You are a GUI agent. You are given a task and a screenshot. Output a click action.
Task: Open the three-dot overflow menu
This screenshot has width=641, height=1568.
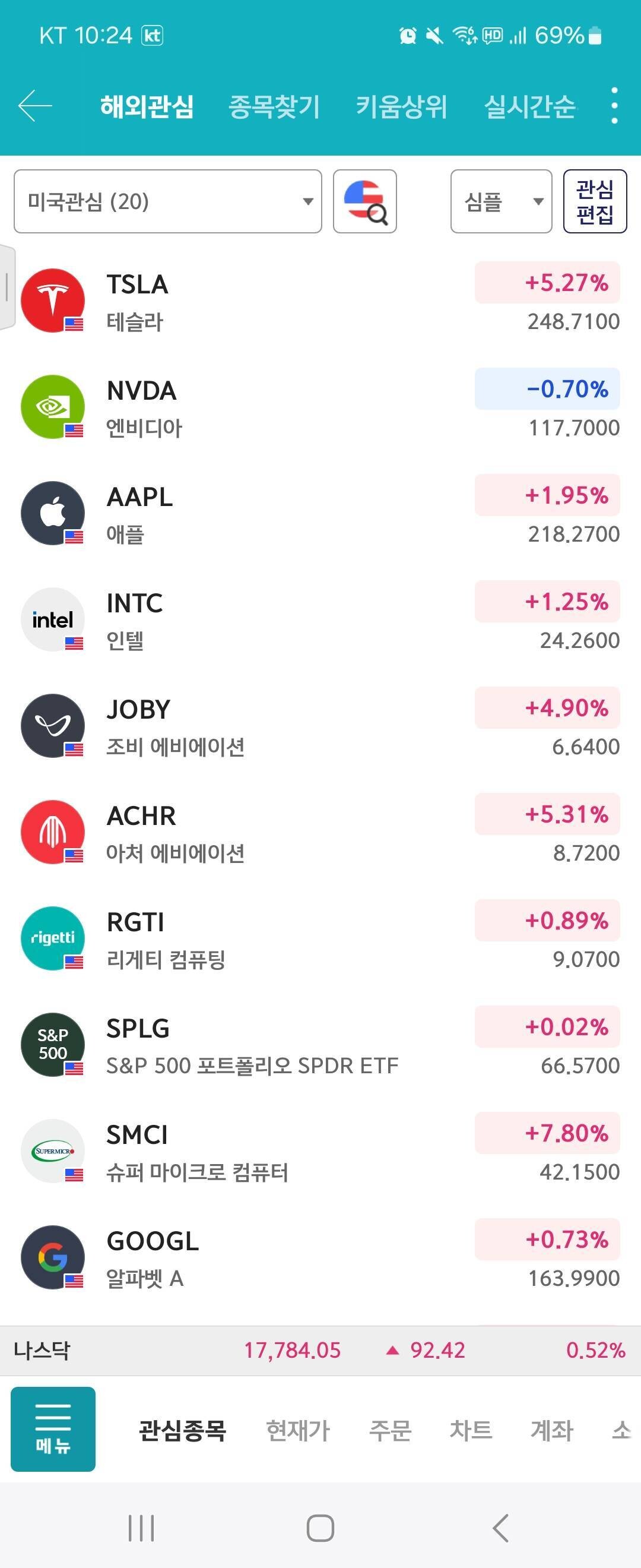click(616, 105)
